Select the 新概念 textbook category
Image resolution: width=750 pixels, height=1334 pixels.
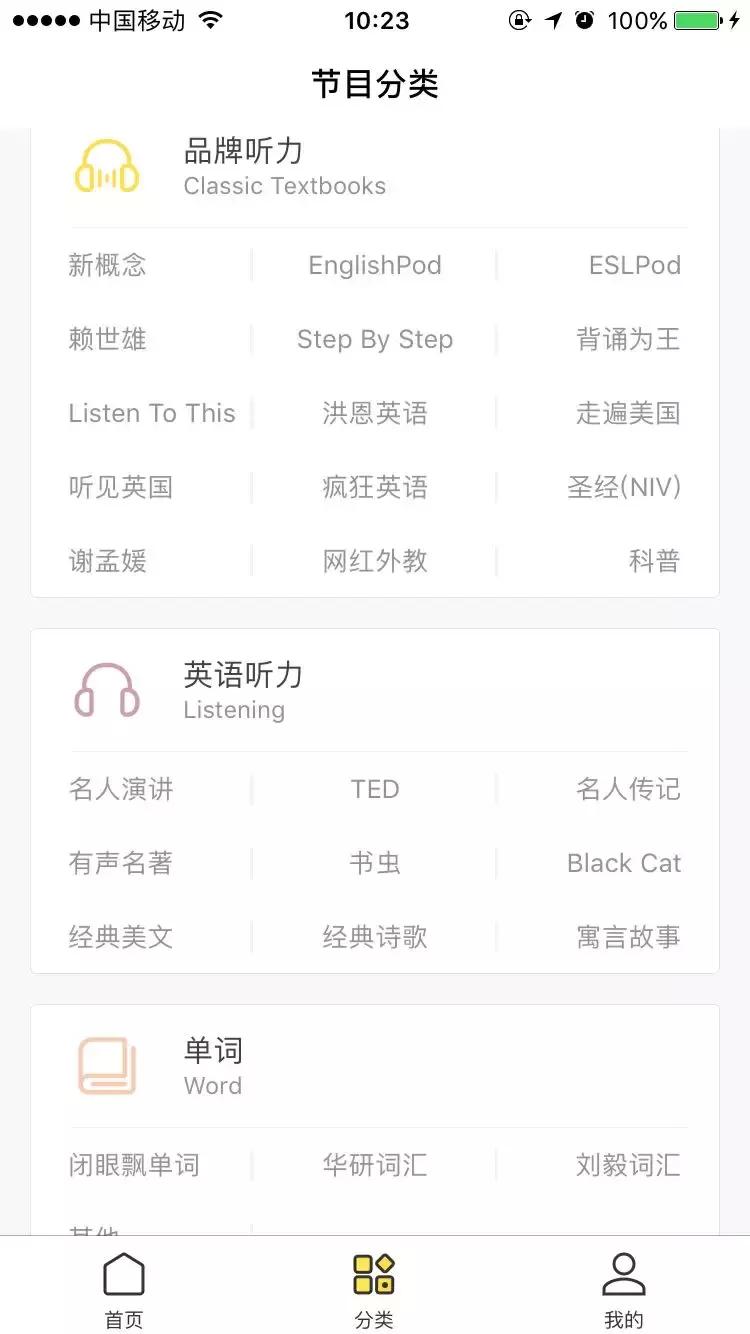click(x=108, y=265)
